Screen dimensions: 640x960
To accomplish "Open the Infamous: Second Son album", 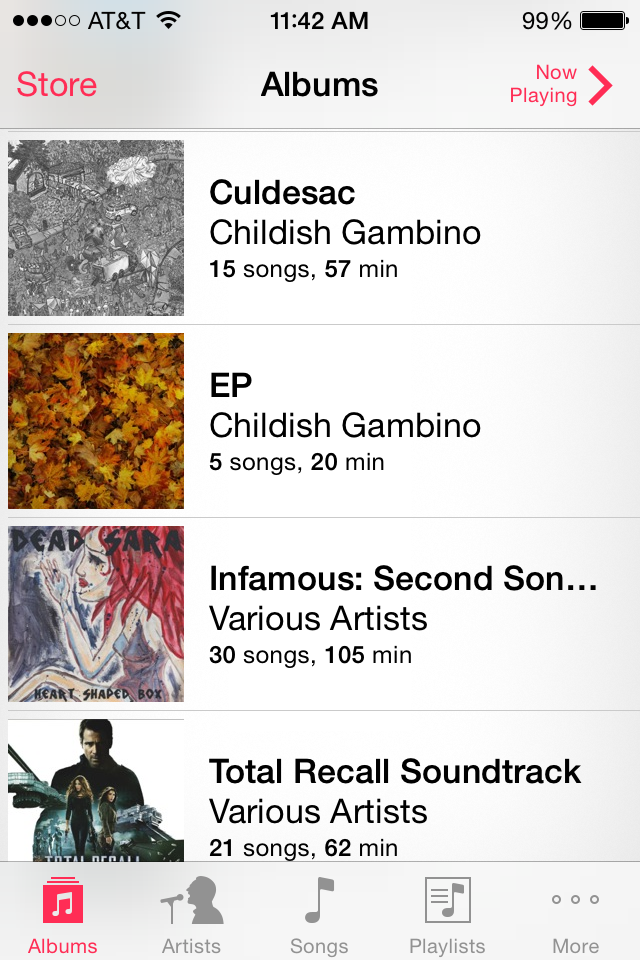I will (320, 614).
